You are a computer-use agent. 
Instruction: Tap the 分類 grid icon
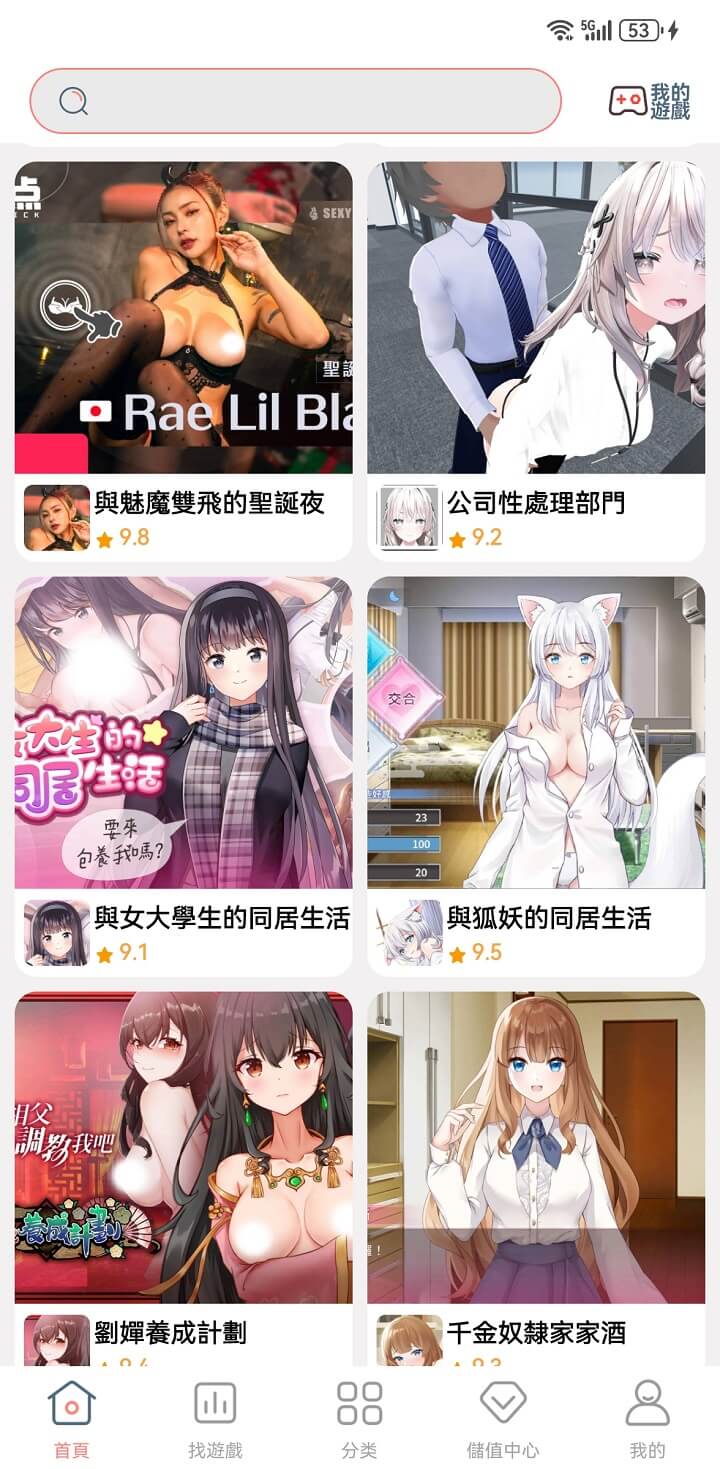click(360, 1404)
